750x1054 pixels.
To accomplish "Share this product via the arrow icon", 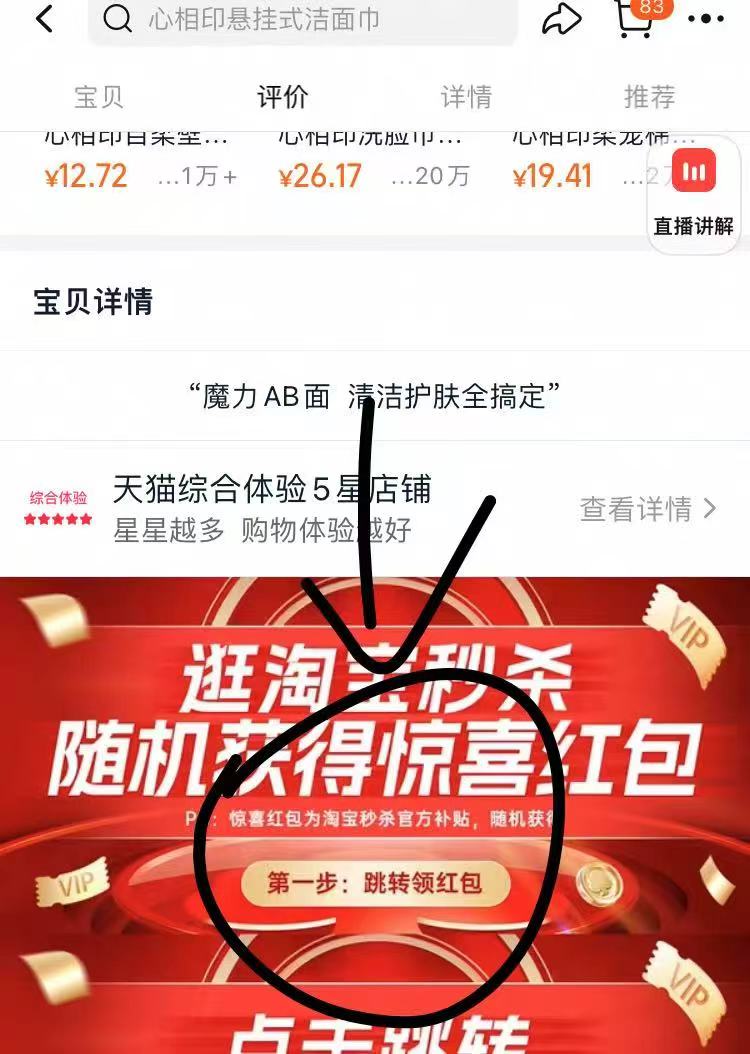I will pos(561,19).
